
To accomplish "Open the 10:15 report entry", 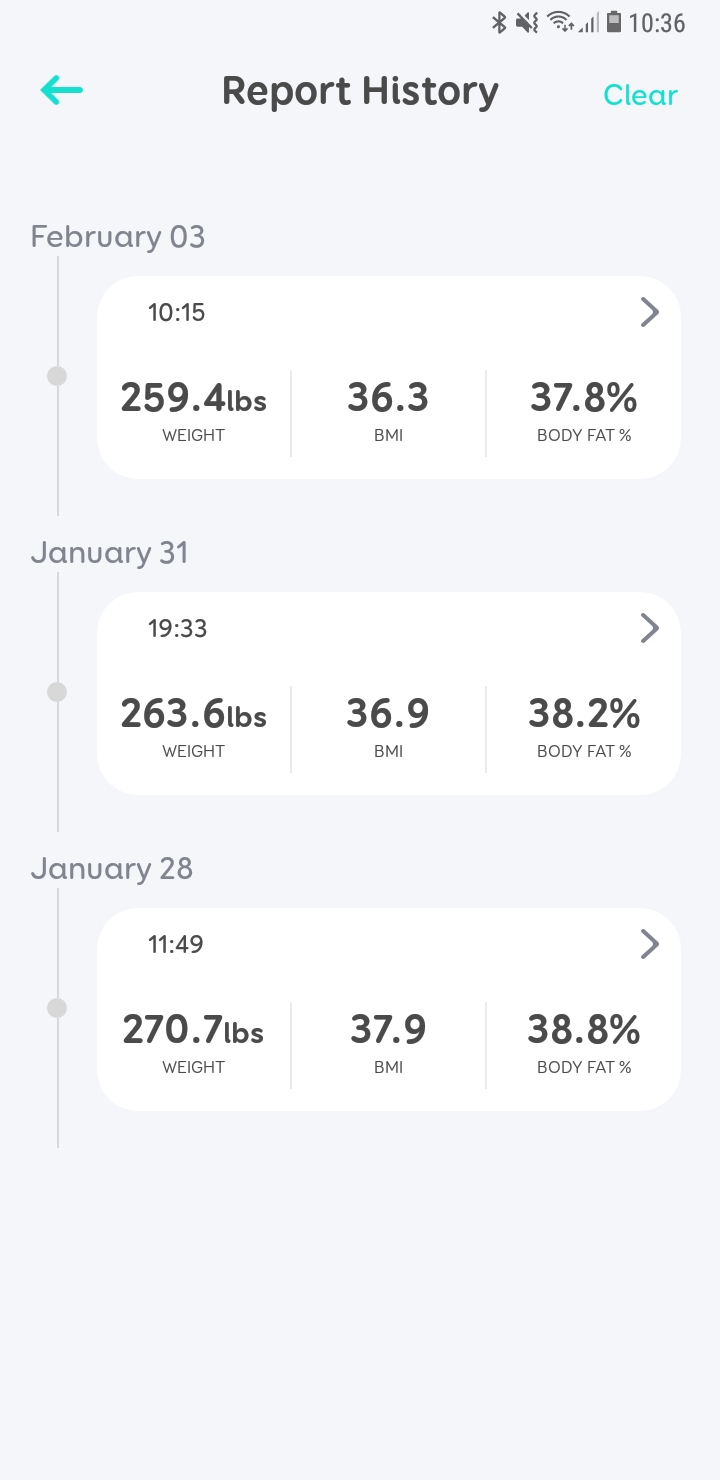I will [x=176, y=312].
